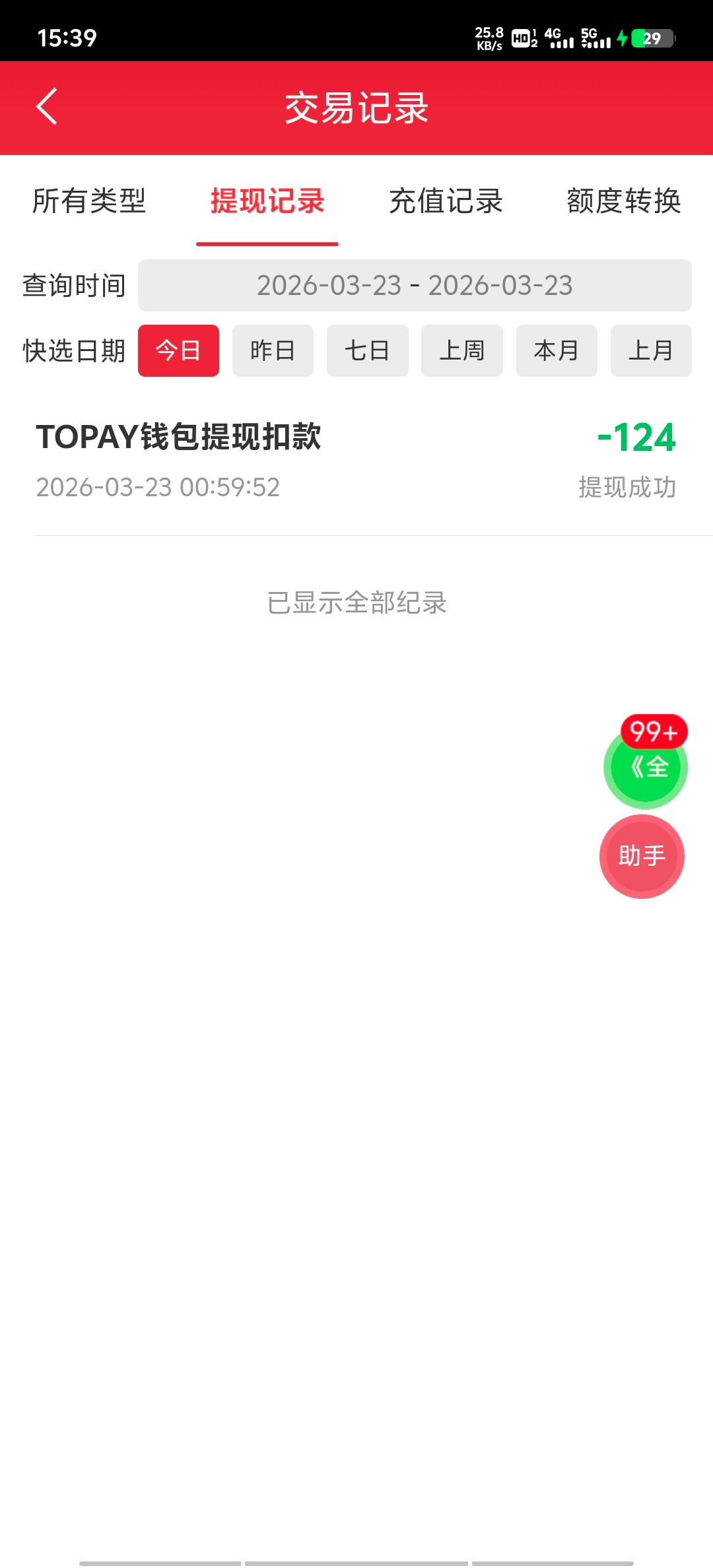This screenshot has width=713, height=1568.
Task: Open the 查询时间 date range picker
Action: [x=415, y=285]
